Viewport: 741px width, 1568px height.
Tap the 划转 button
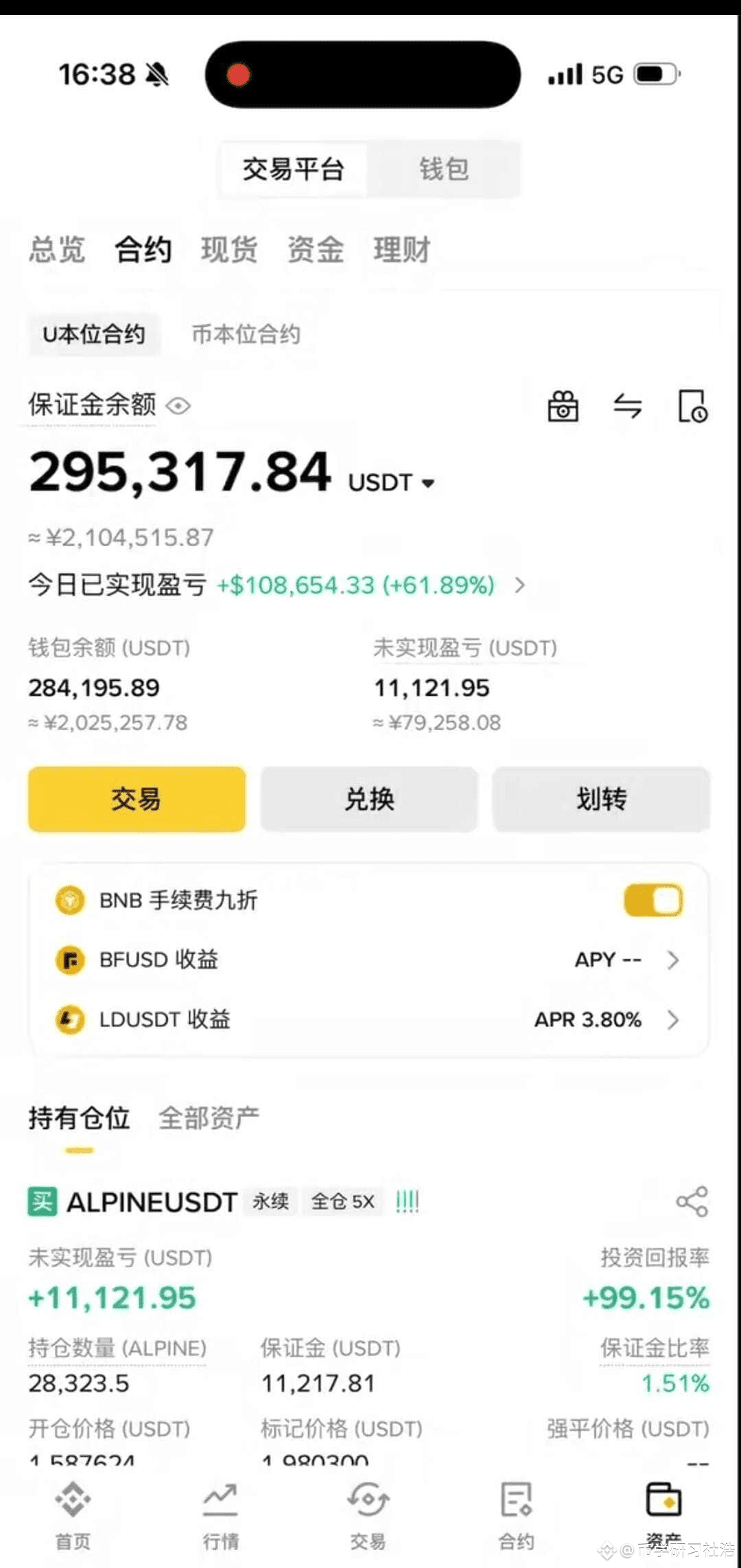[x=601, y=799]
